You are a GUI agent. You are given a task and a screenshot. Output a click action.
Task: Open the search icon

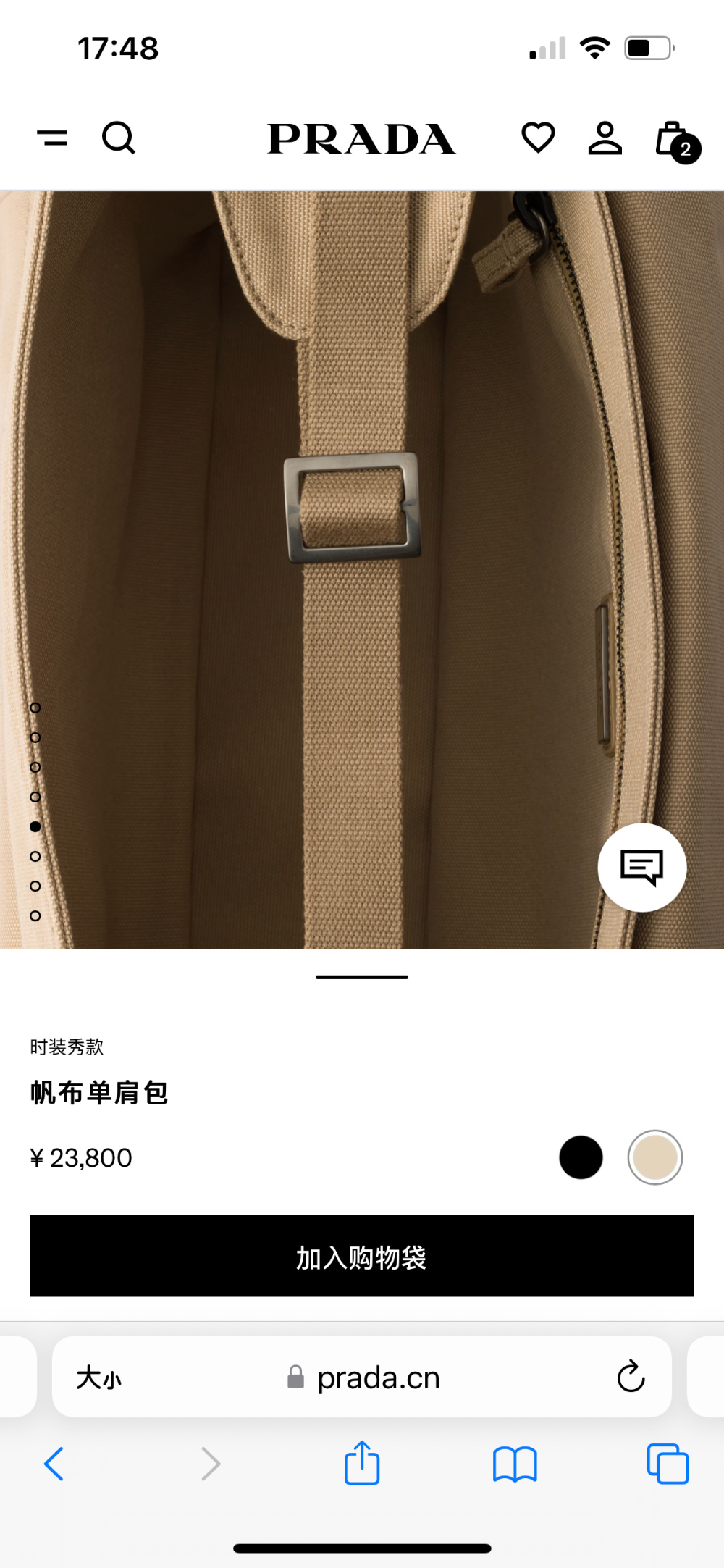pyautogui.click(x=119, y=138)
